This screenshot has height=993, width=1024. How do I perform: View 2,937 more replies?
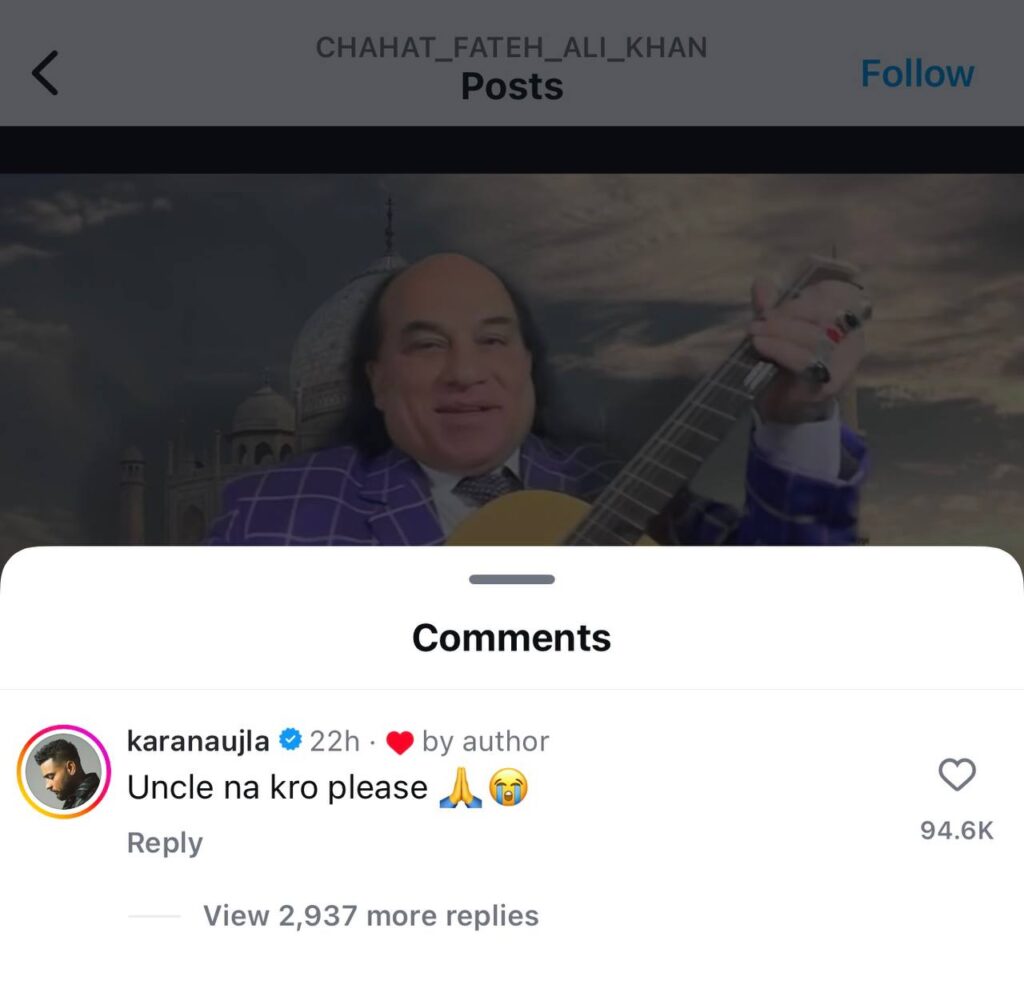click(370, 915)
